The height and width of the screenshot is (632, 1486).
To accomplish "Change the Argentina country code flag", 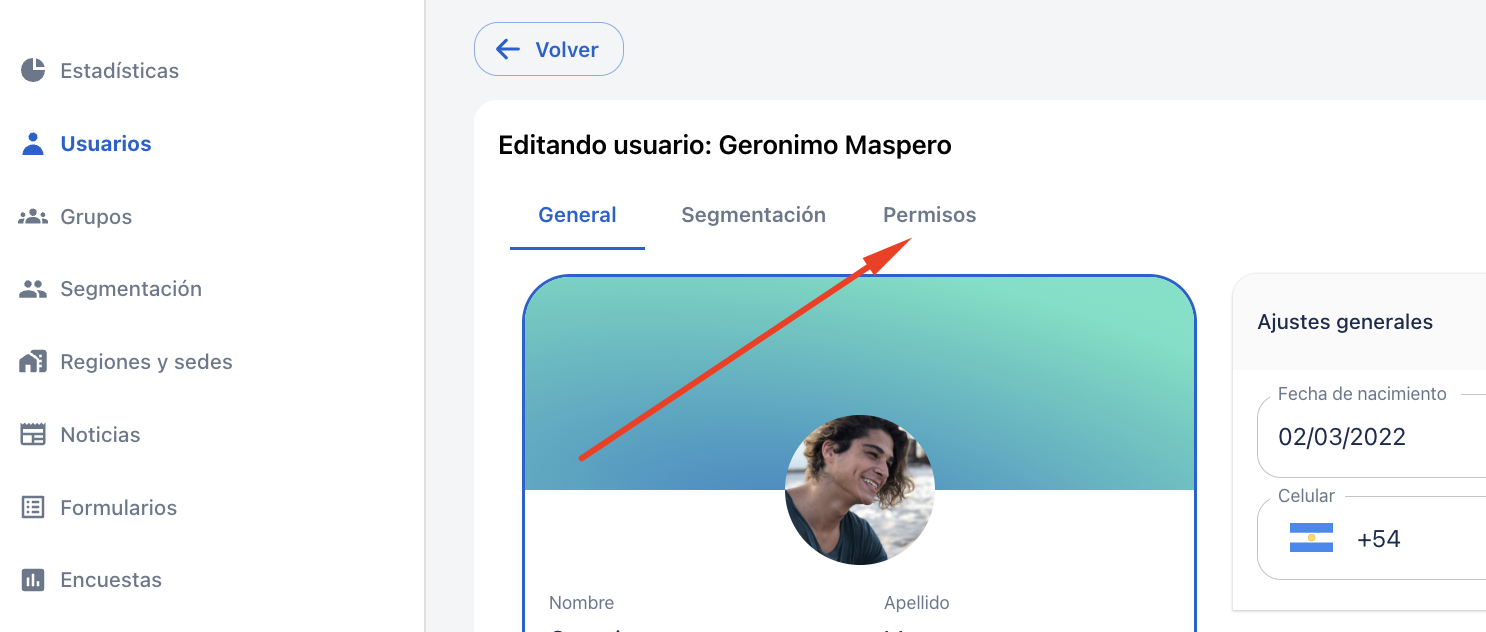I will coord(1311,538).
